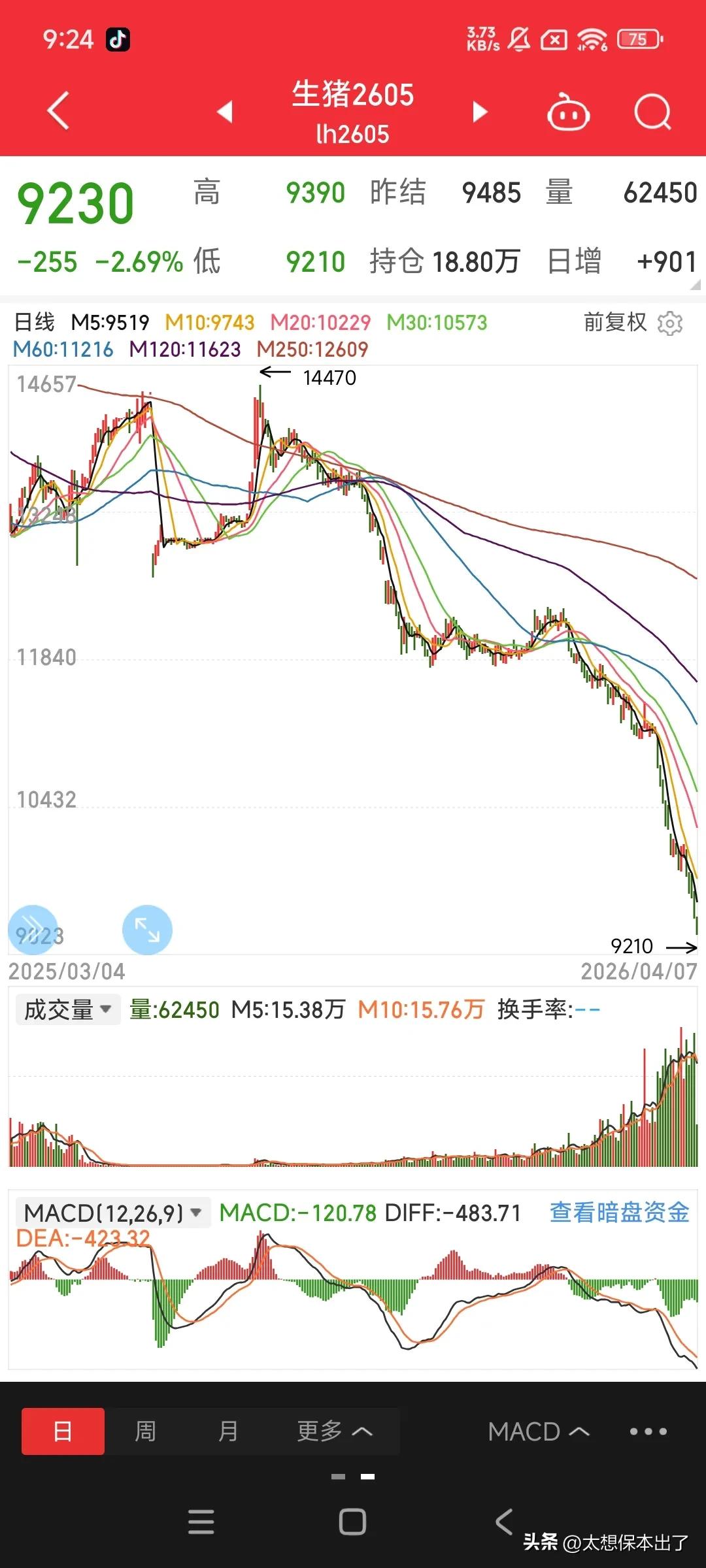Screen dimensions: 706x1568
Task: Expand chart fullscreen via blue resize icon
Action: [x=147, y=930]
